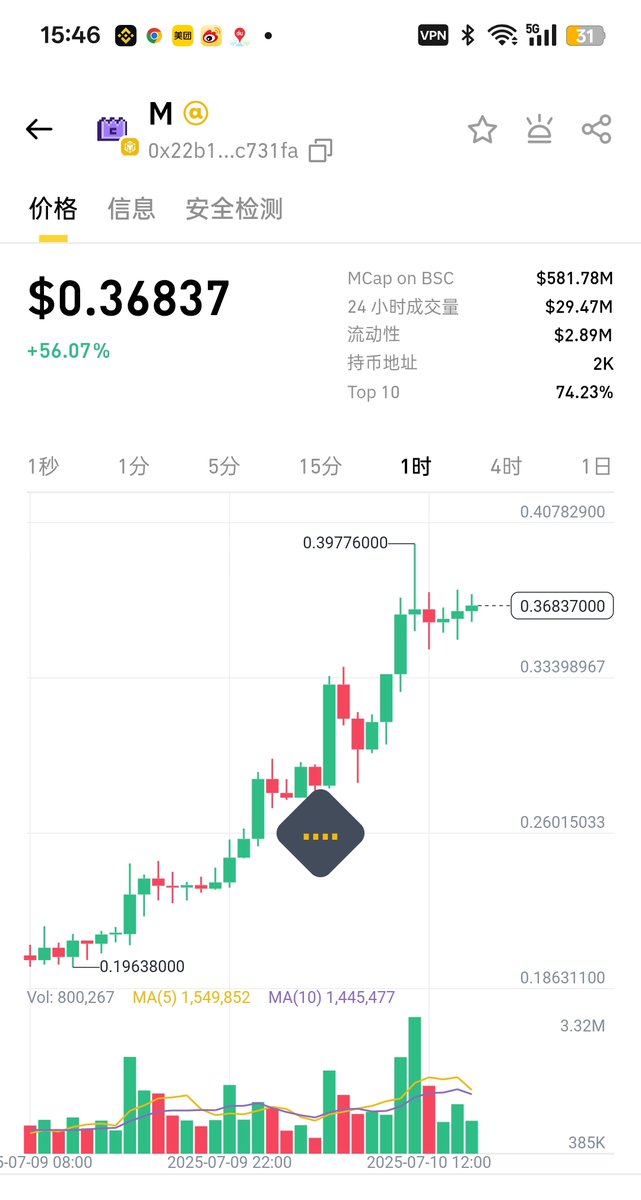Copy the contract address 0x22b1...c731fa
Image resolution: width=641 pixels, height=1200 pixels.
[321, 151]
